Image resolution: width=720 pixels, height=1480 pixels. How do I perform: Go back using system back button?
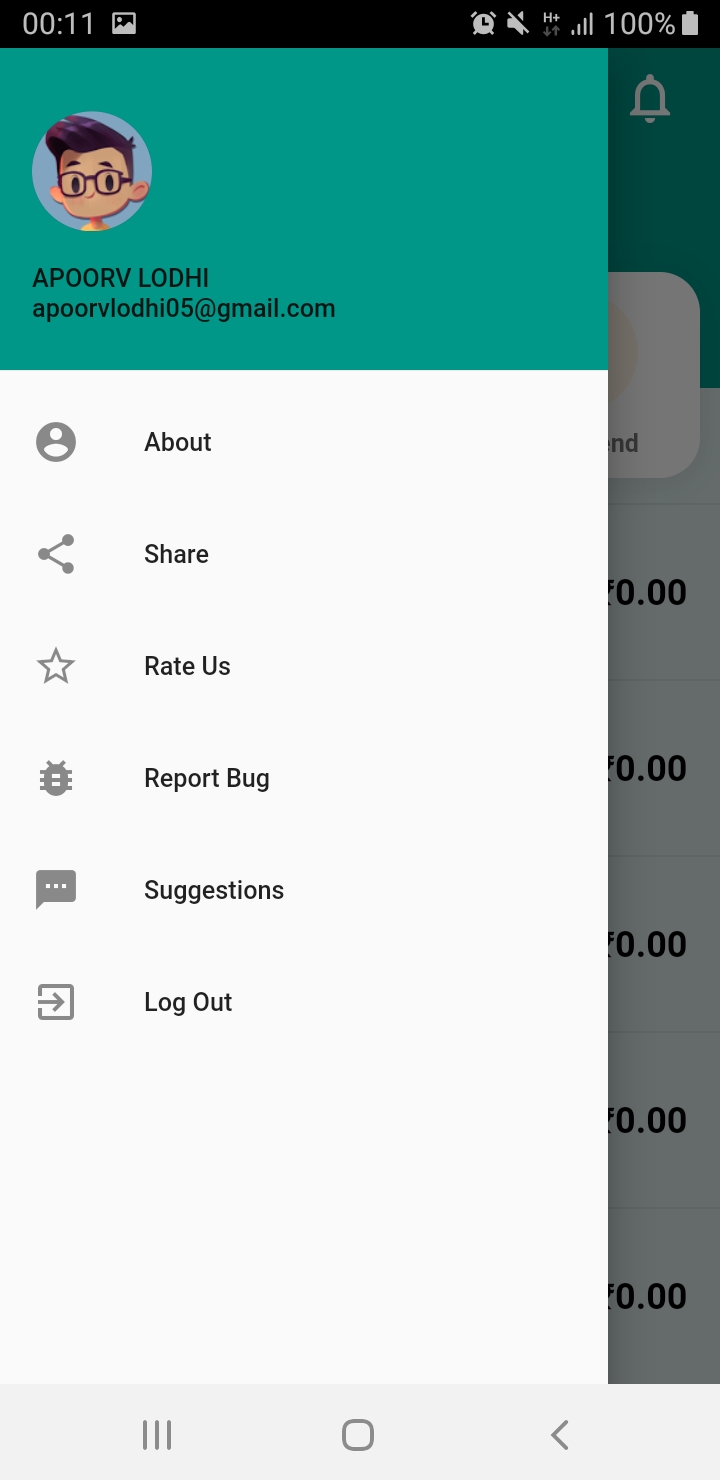[559, 1435]
